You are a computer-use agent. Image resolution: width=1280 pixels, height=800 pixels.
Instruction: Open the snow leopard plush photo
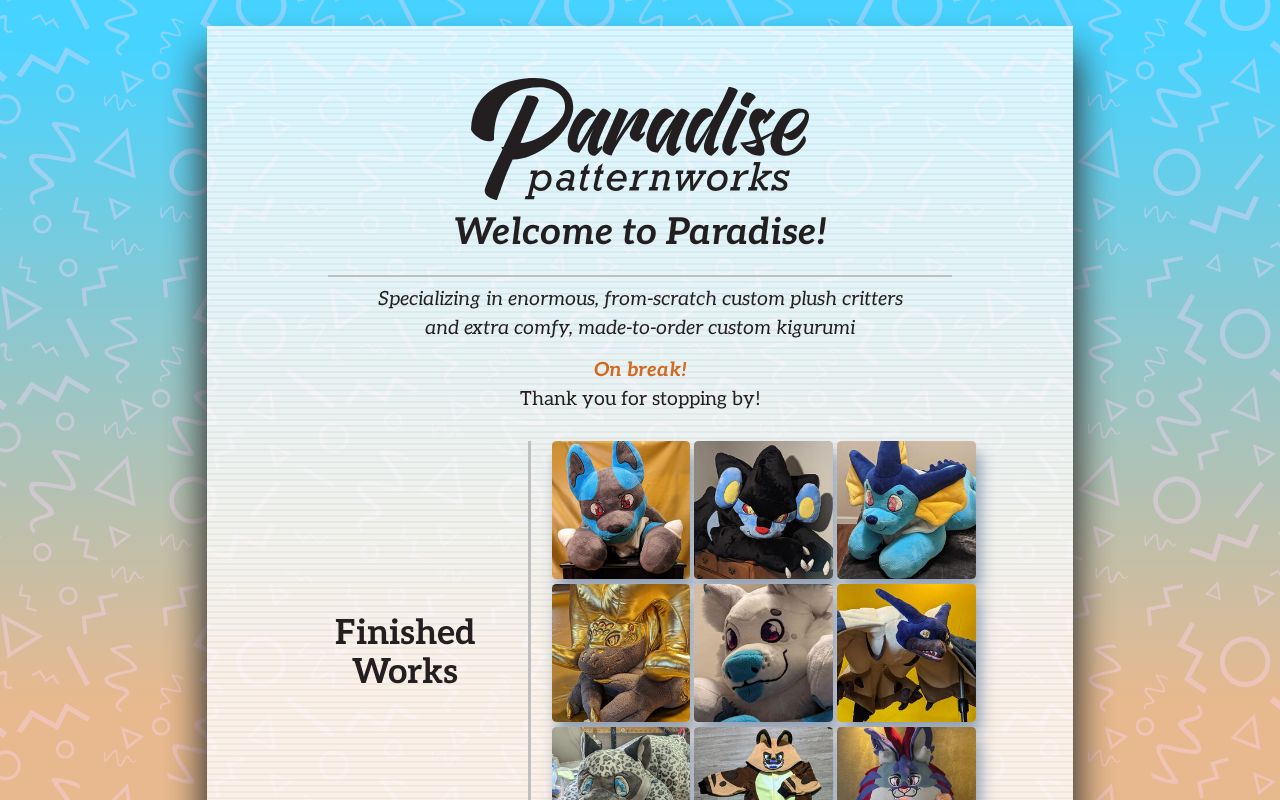[620, 765]
